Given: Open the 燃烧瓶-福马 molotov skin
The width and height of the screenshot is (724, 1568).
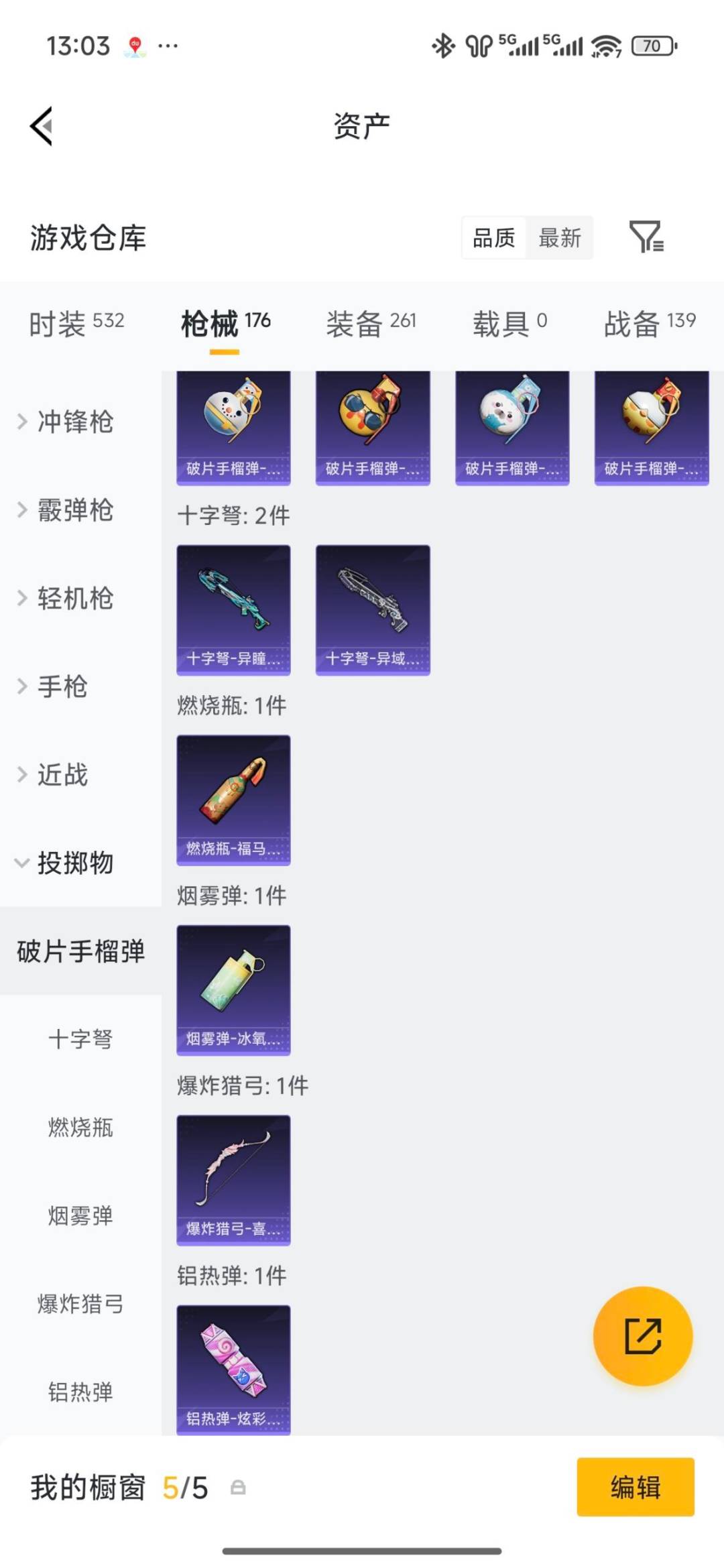Looking at the screenshot, I should pyautogui.click(x=233, y=798).
